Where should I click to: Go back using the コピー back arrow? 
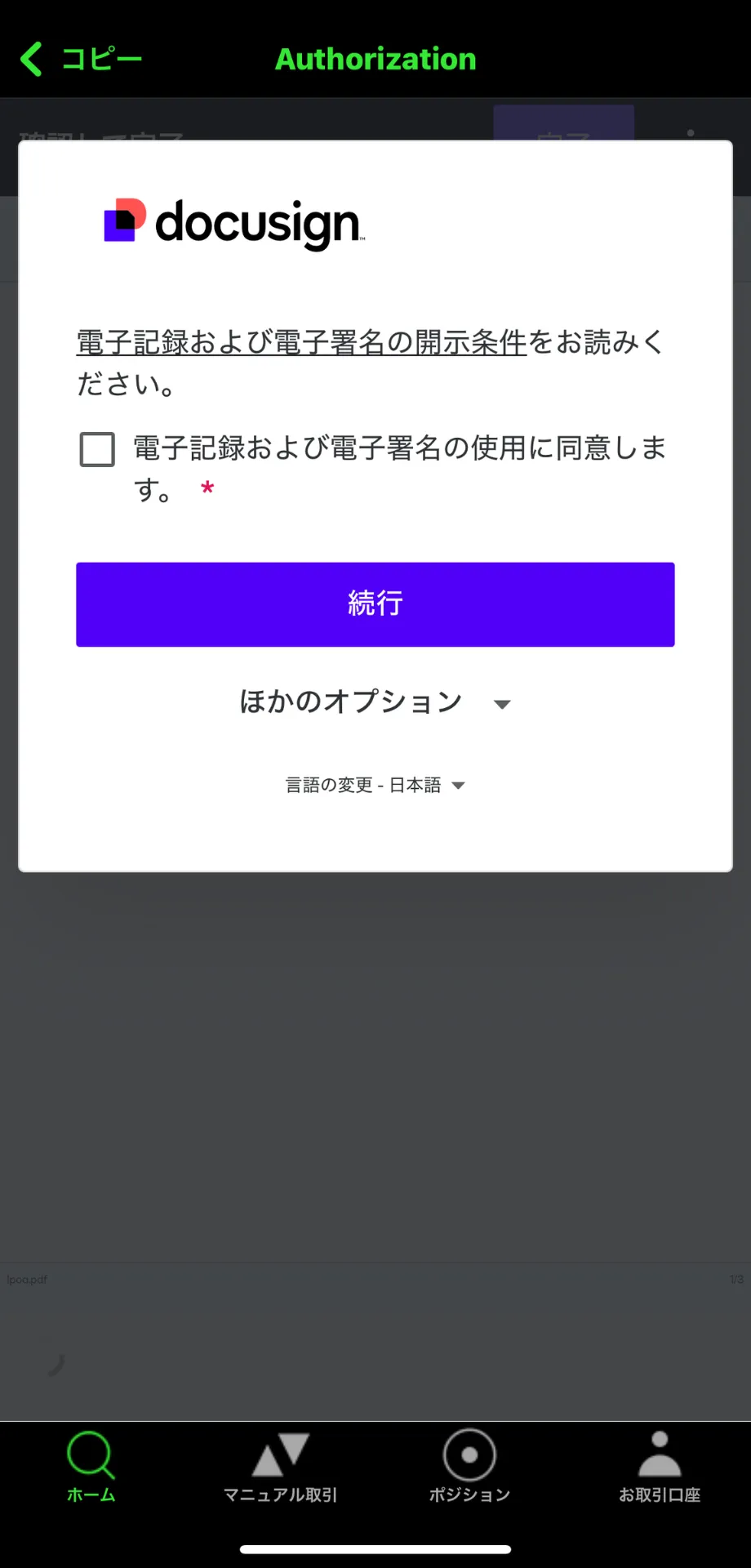coord(80,59)
